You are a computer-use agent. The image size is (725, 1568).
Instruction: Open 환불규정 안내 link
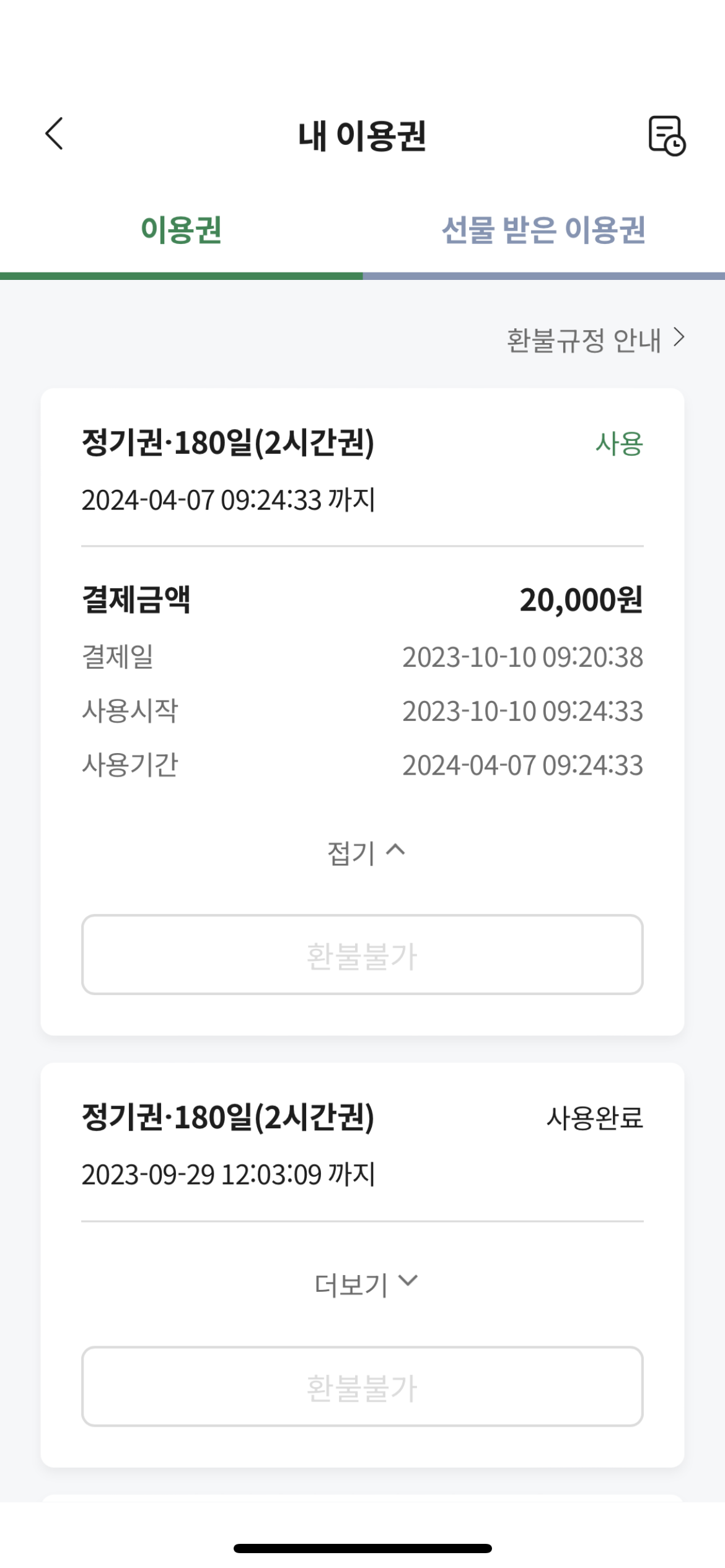[595, 340]
